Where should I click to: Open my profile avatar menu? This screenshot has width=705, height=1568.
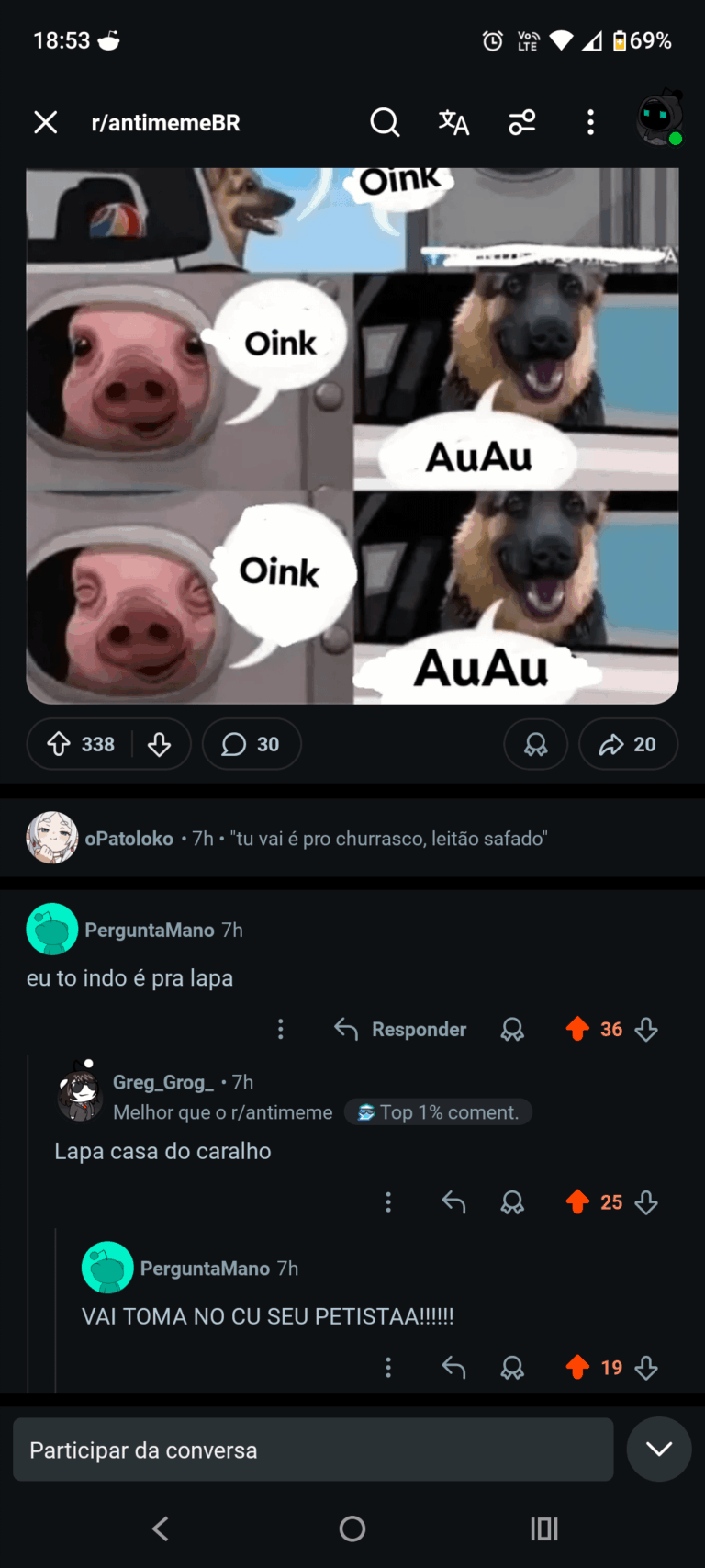click(x=660, y=119)
